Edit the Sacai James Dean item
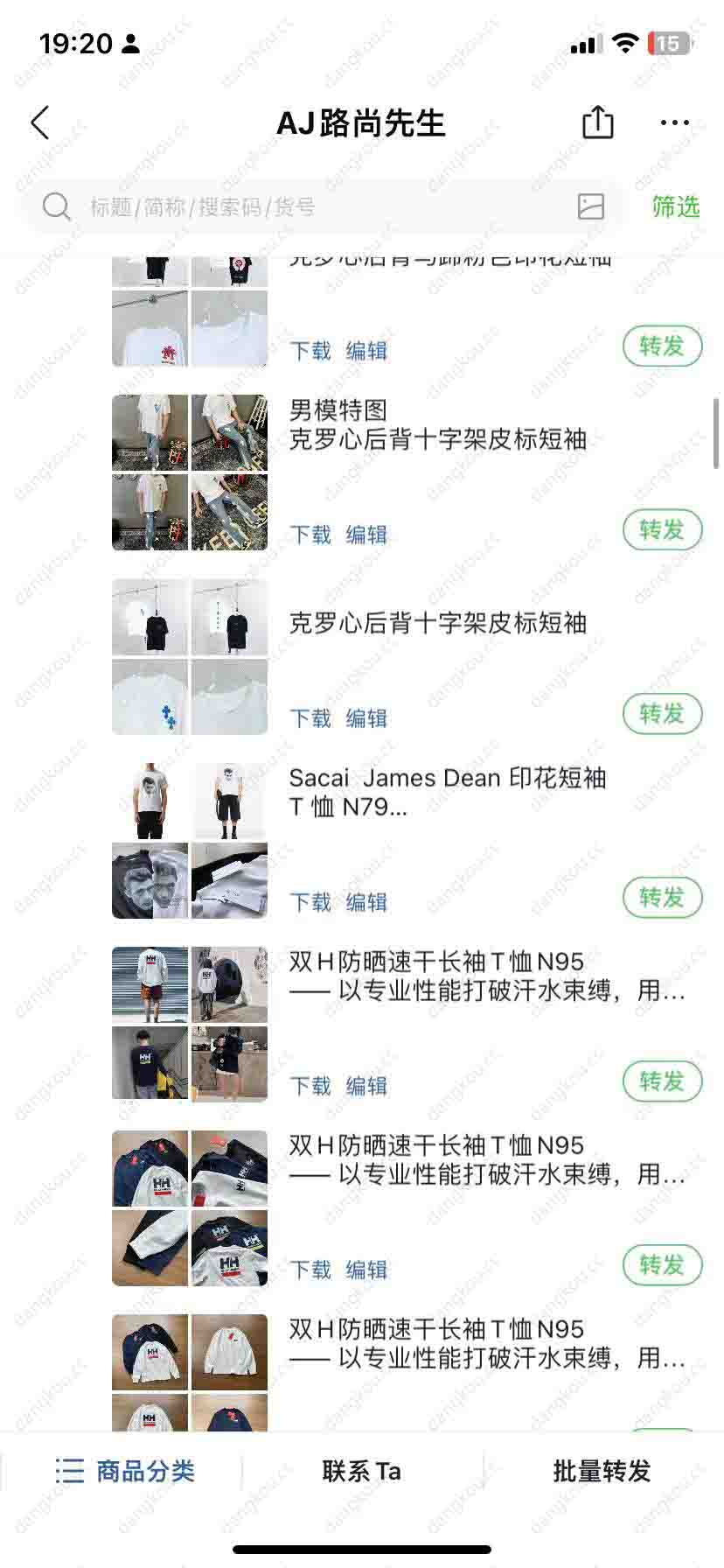Screen dimensions: 724x1568 (x=366, y=902)
